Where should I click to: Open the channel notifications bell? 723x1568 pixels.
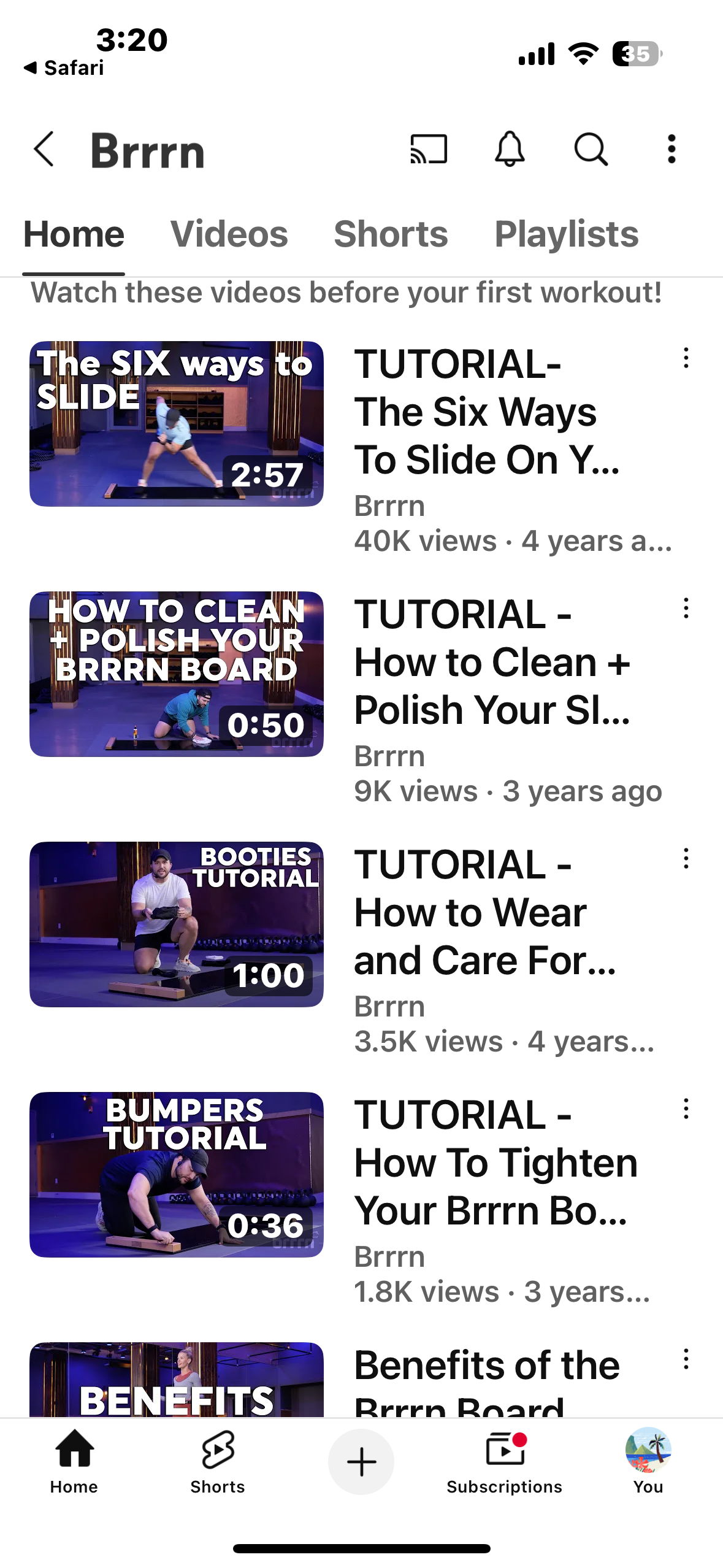coord(510,149)
